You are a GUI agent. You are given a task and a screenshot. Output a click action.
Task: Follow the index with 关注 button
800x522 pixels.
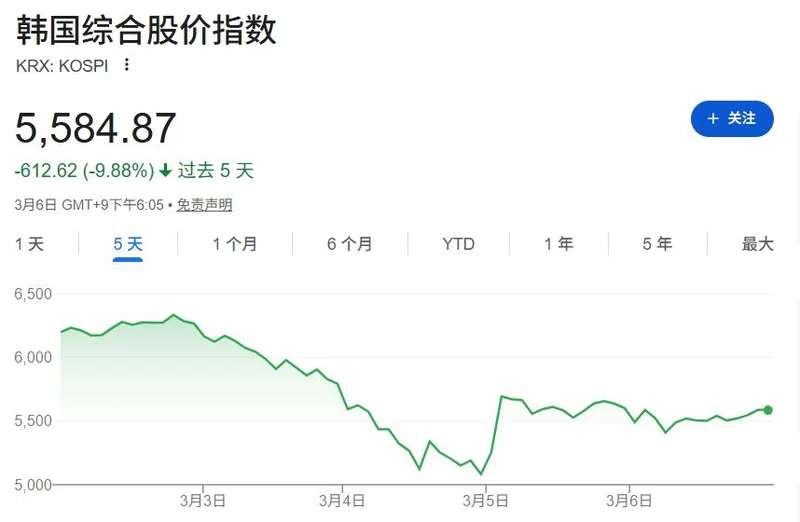click(732, 119)
